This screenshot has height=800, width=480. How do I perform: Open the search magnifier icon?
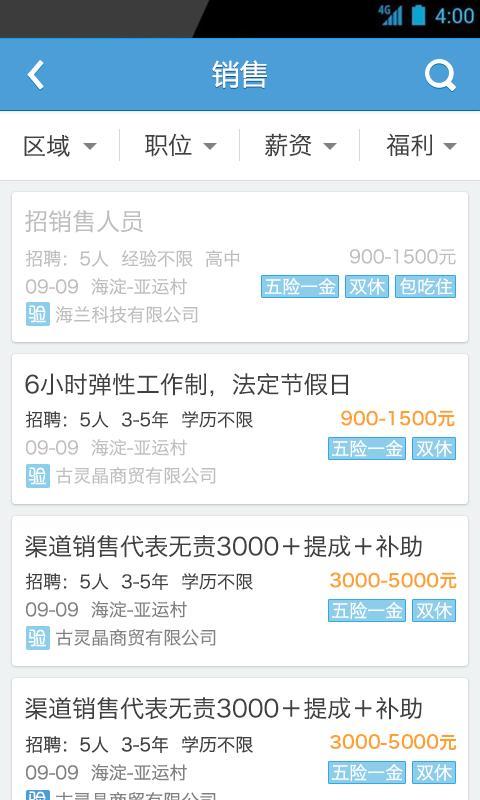click(440, 76)
